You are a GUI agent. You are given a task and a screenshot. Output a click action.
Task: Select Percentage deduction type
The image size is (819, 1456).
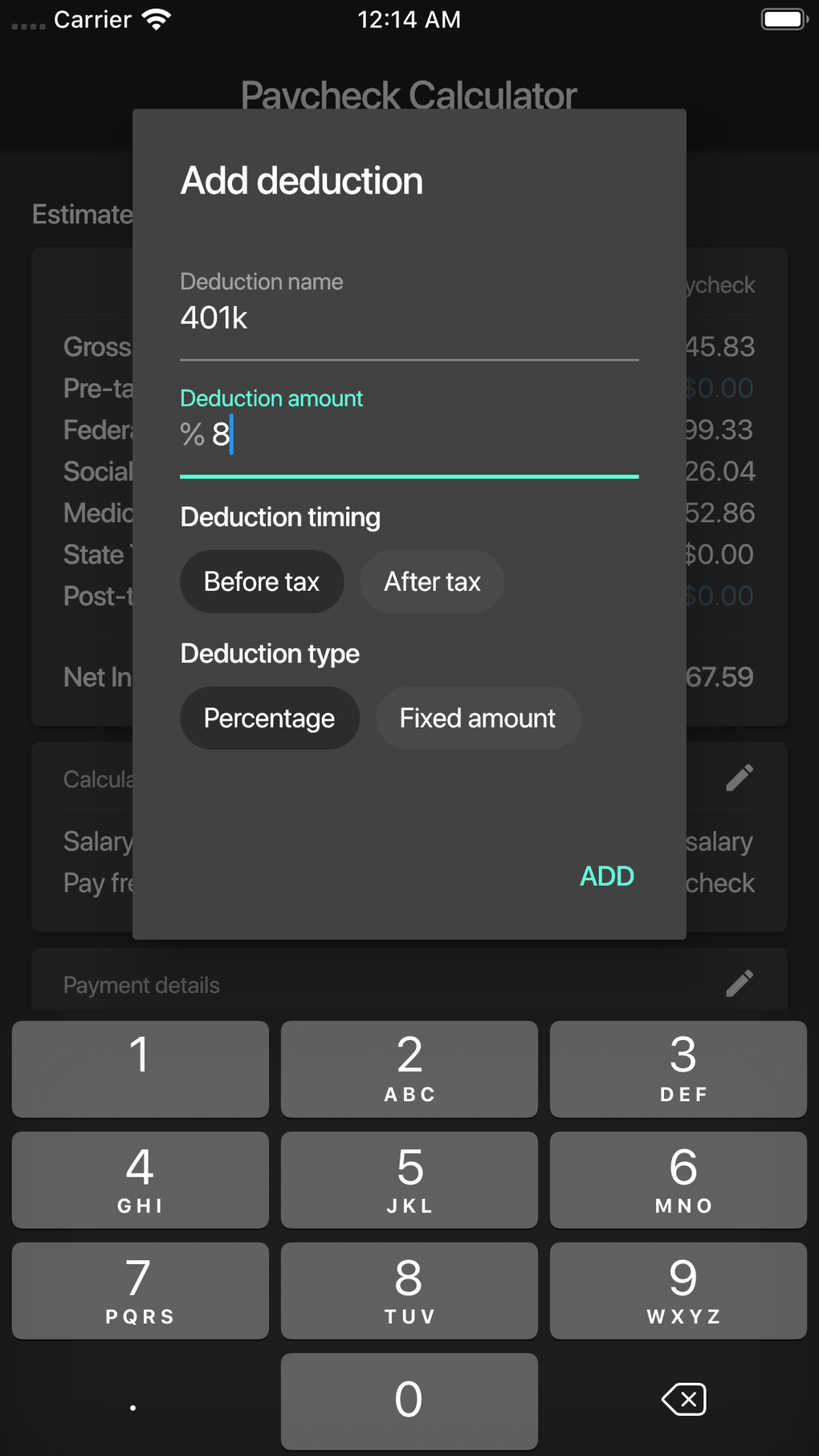(x=269, y=718)
